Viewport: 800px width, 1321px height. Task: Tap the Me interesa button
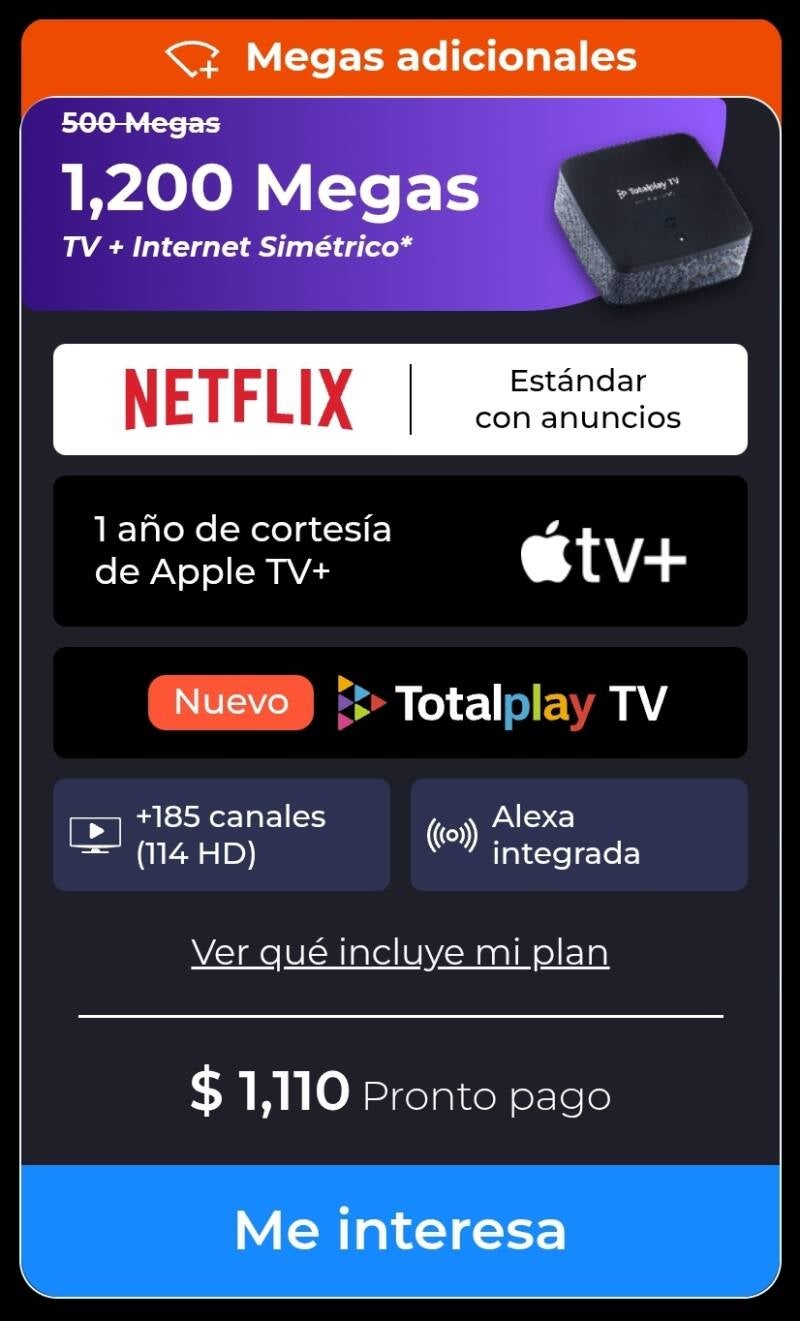click(400, 1230)
